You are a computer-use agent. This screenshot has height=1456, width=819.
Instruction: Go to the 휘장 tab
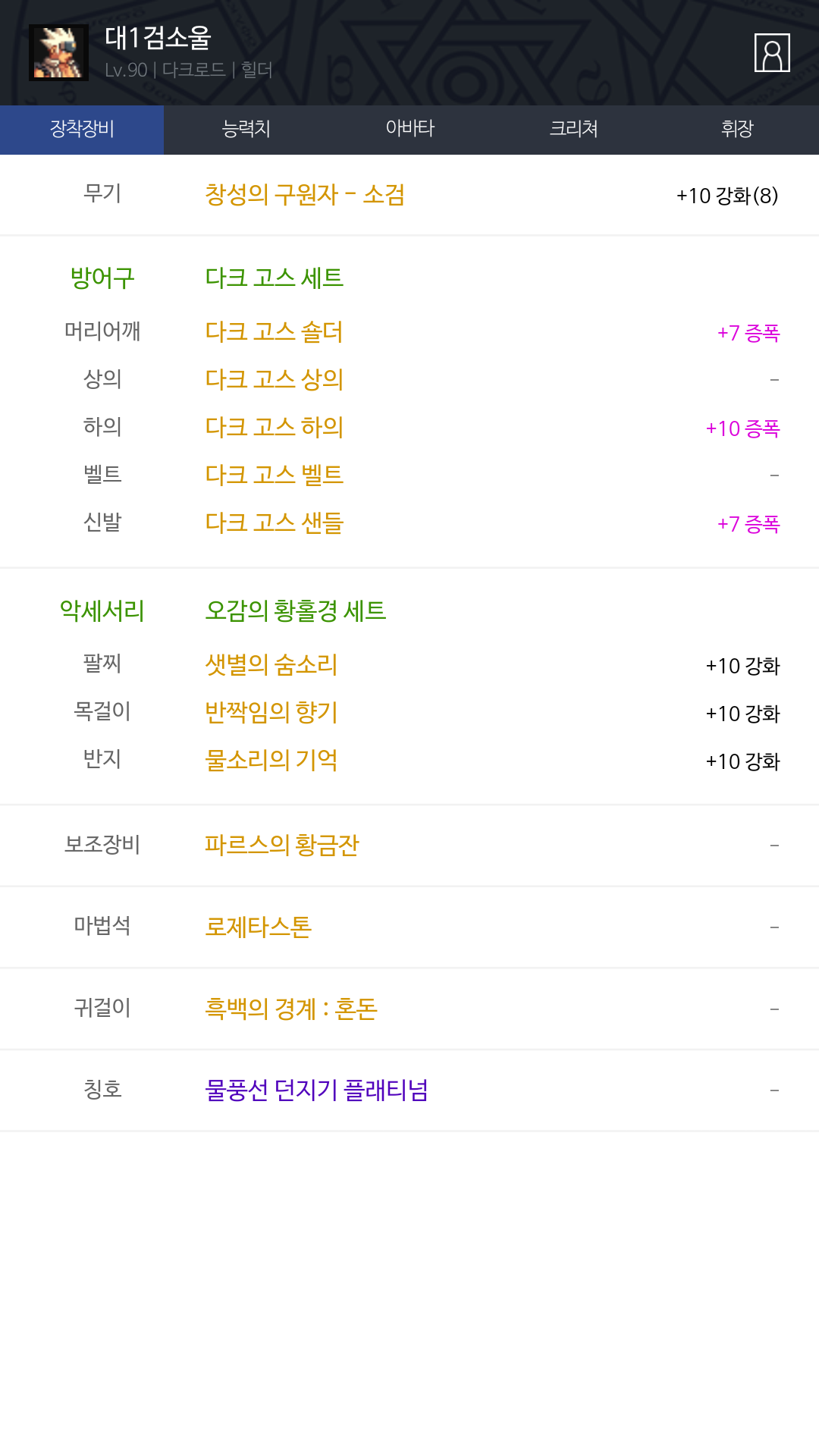737,130
